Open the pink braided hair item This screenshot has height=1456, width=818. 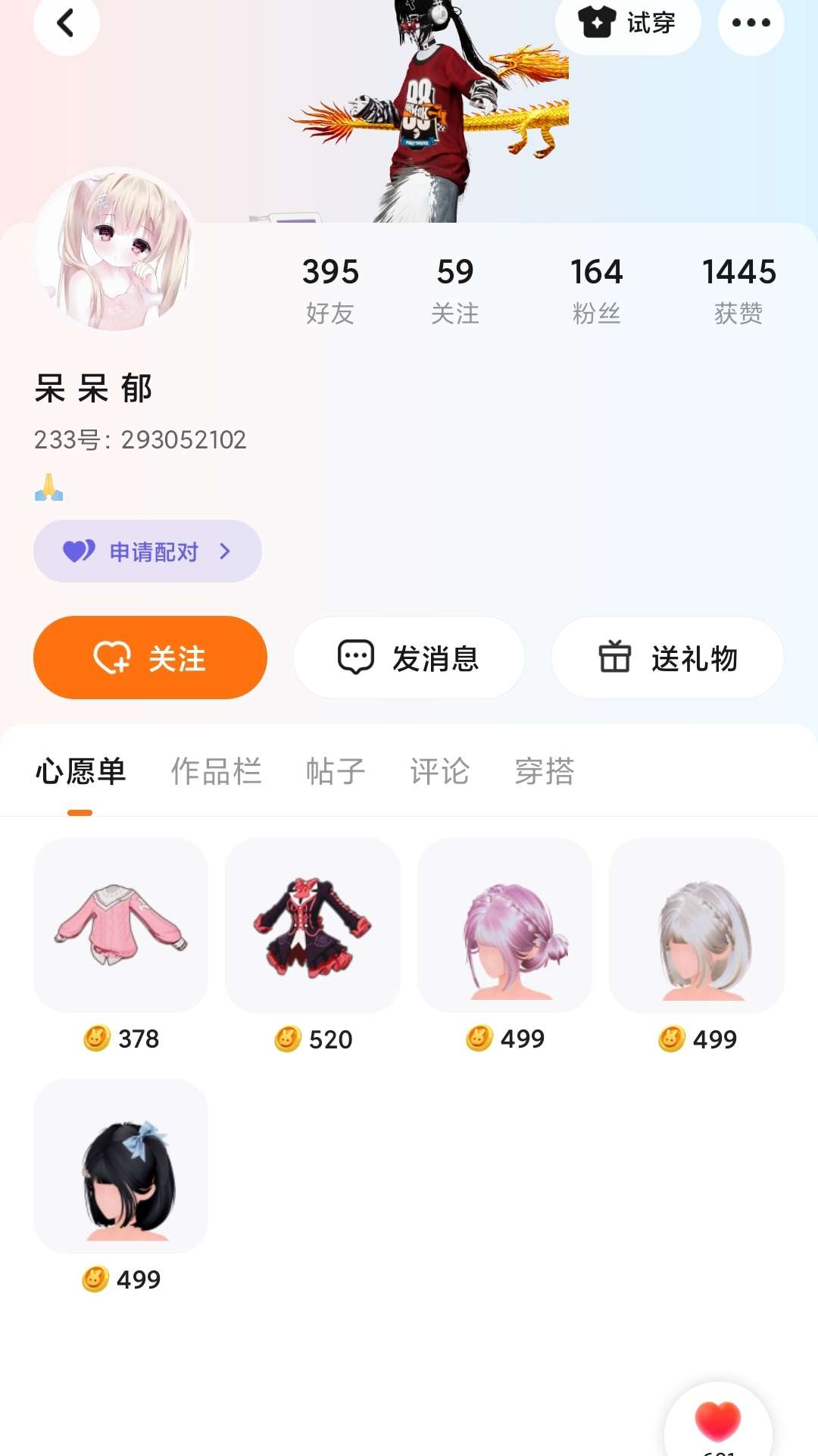[x=504, y=925]
